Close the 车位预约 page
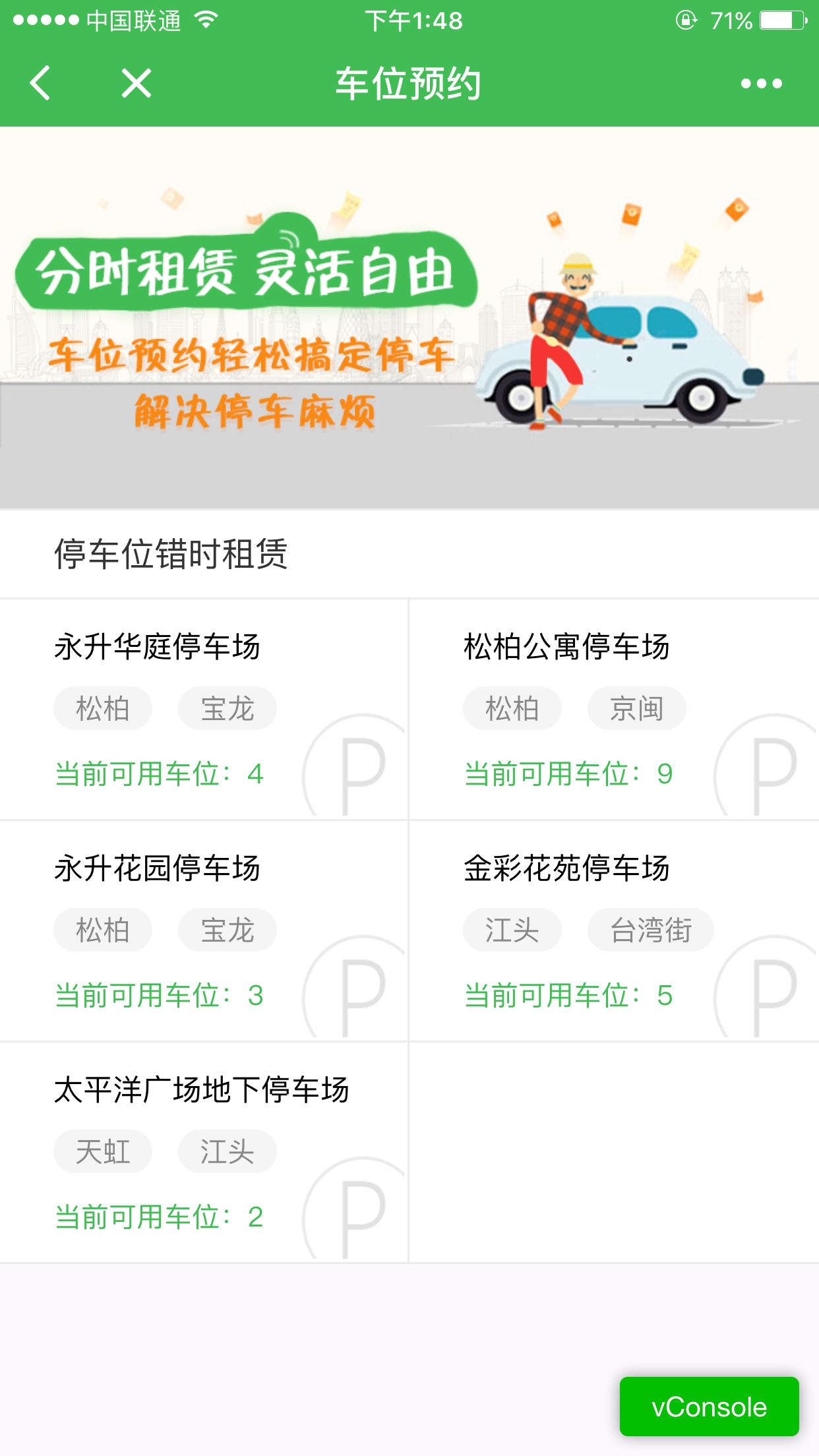Image resolution: width=819 pixels, height=1456 pixels. click(x=136, y=84)
